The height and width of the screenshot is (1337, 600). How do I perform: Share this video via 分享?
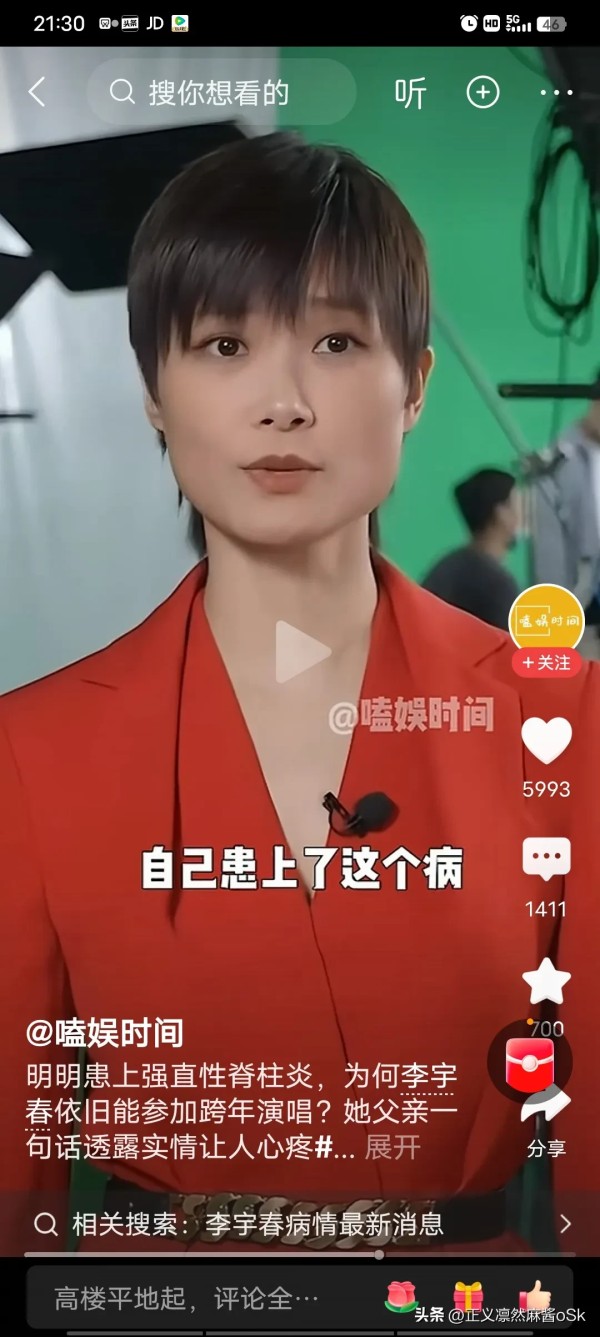(x=546, y=1122)
